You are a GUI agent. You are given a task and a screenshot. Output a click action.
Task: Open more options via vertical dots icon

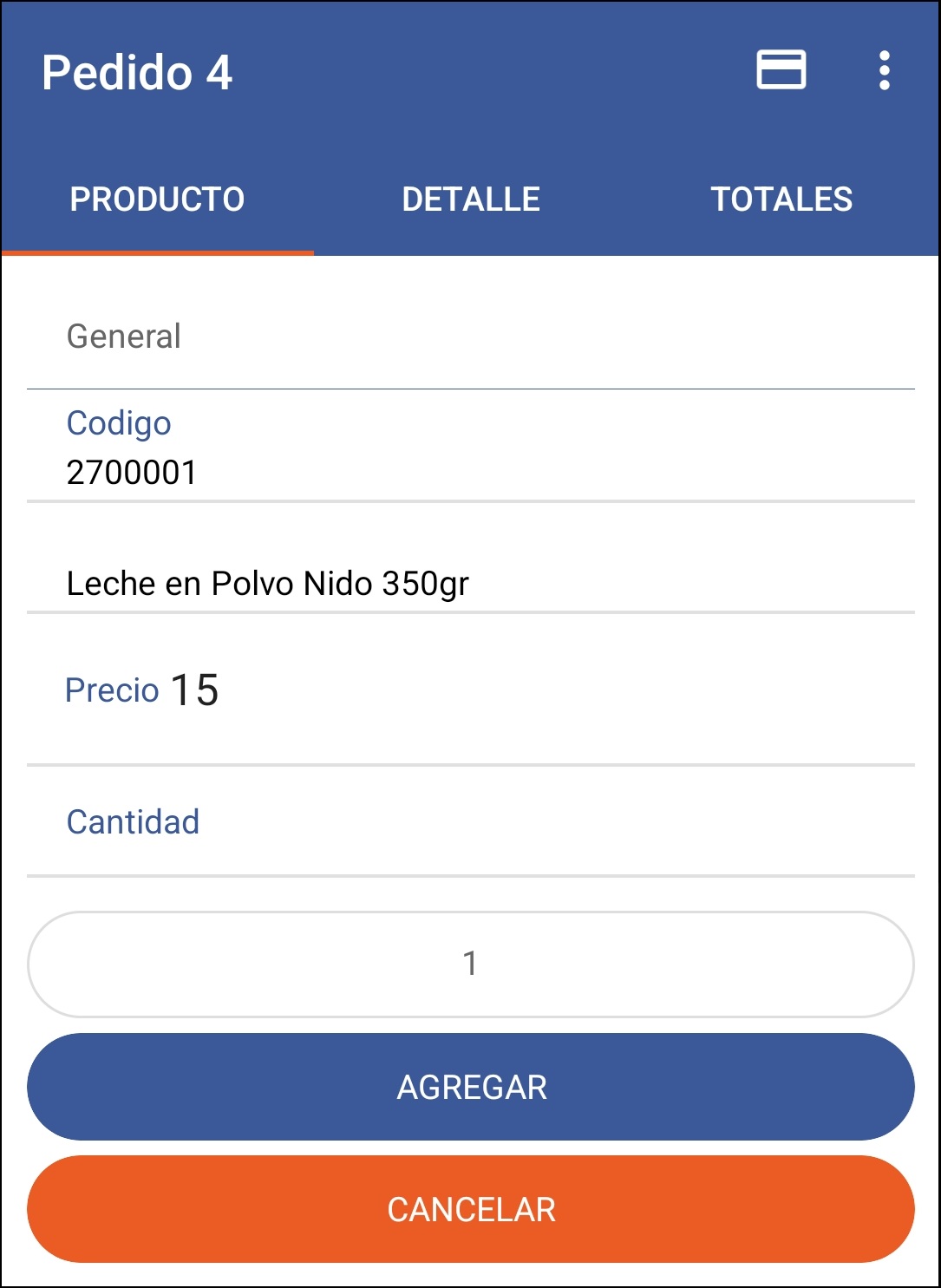pyautogui.click(x=884, y=71)
